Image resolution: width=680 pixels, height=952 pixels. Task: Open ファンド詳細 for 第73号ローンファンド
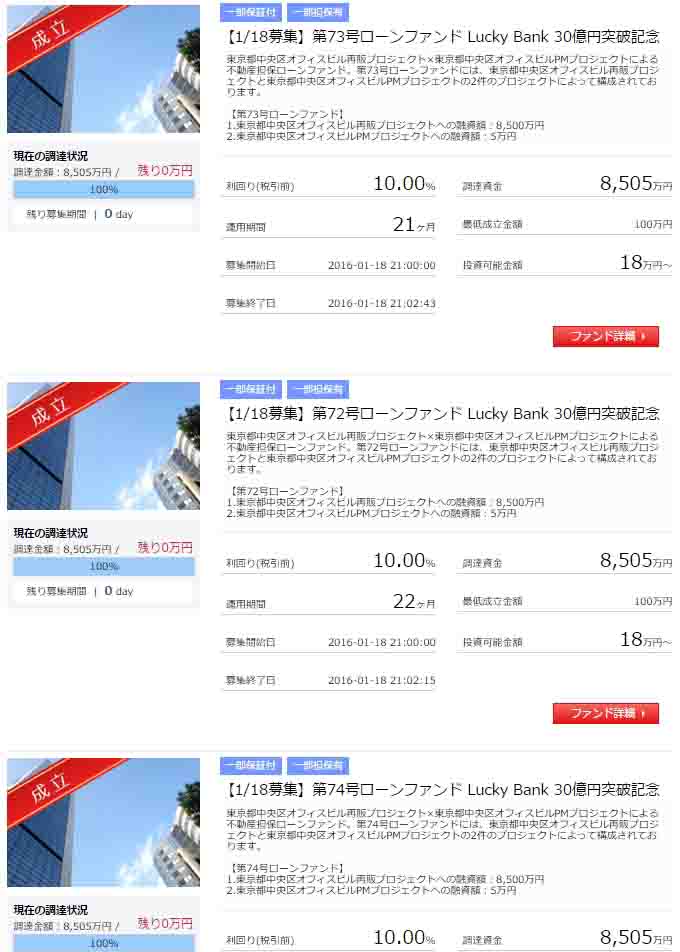coord(605,336)
